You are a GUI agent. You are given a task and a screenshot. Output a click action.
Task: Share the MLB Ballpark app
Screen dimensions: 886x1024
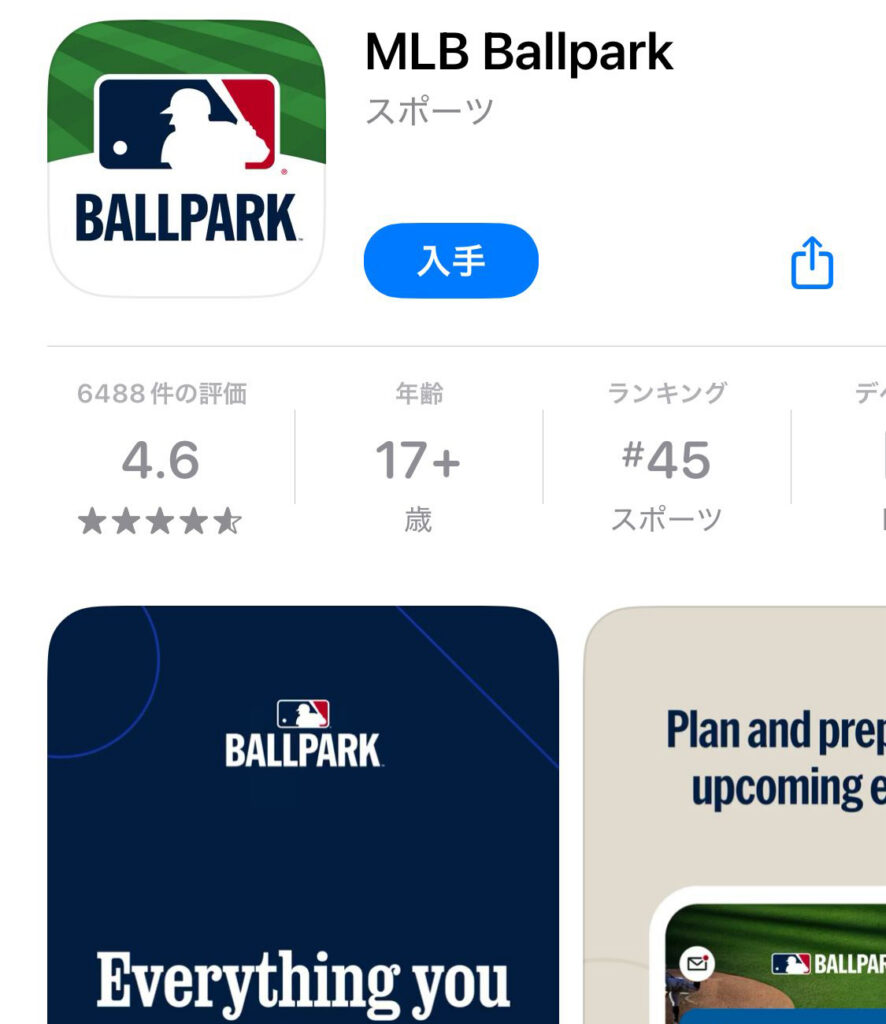coord(811,263)
